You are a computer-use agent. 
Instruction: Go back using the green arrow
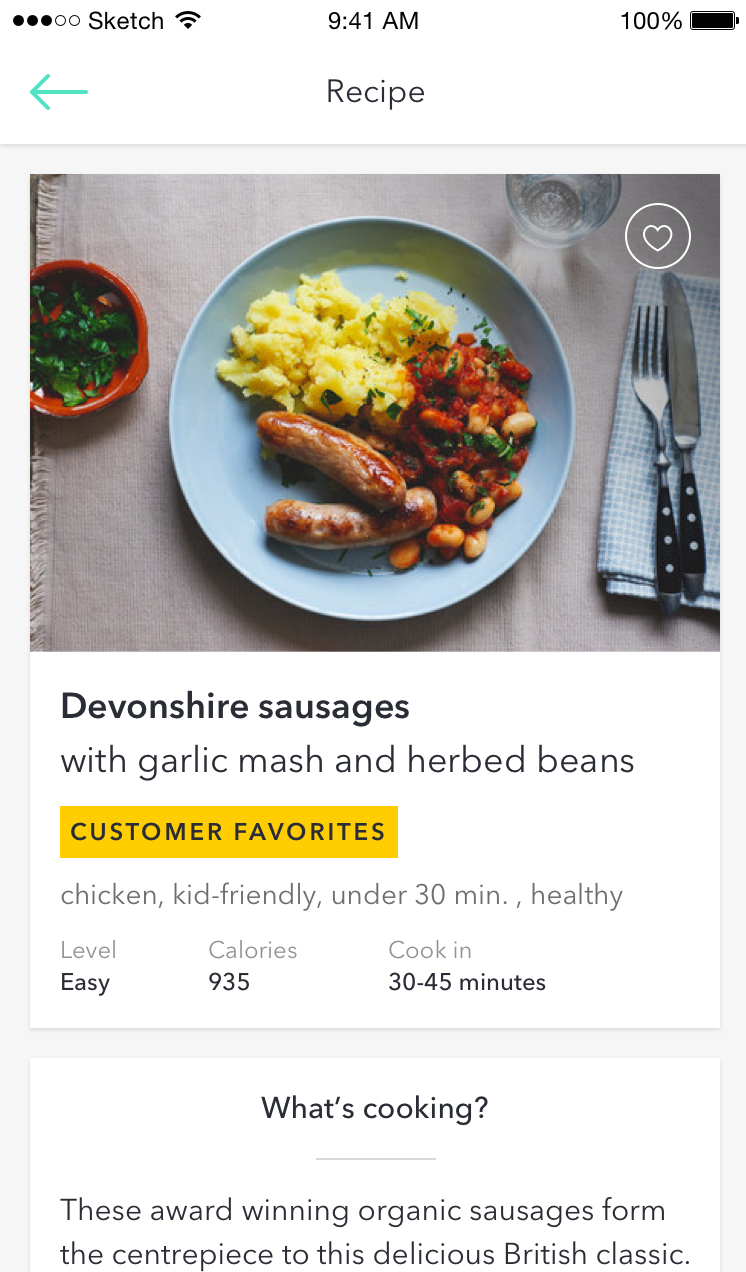59,92
